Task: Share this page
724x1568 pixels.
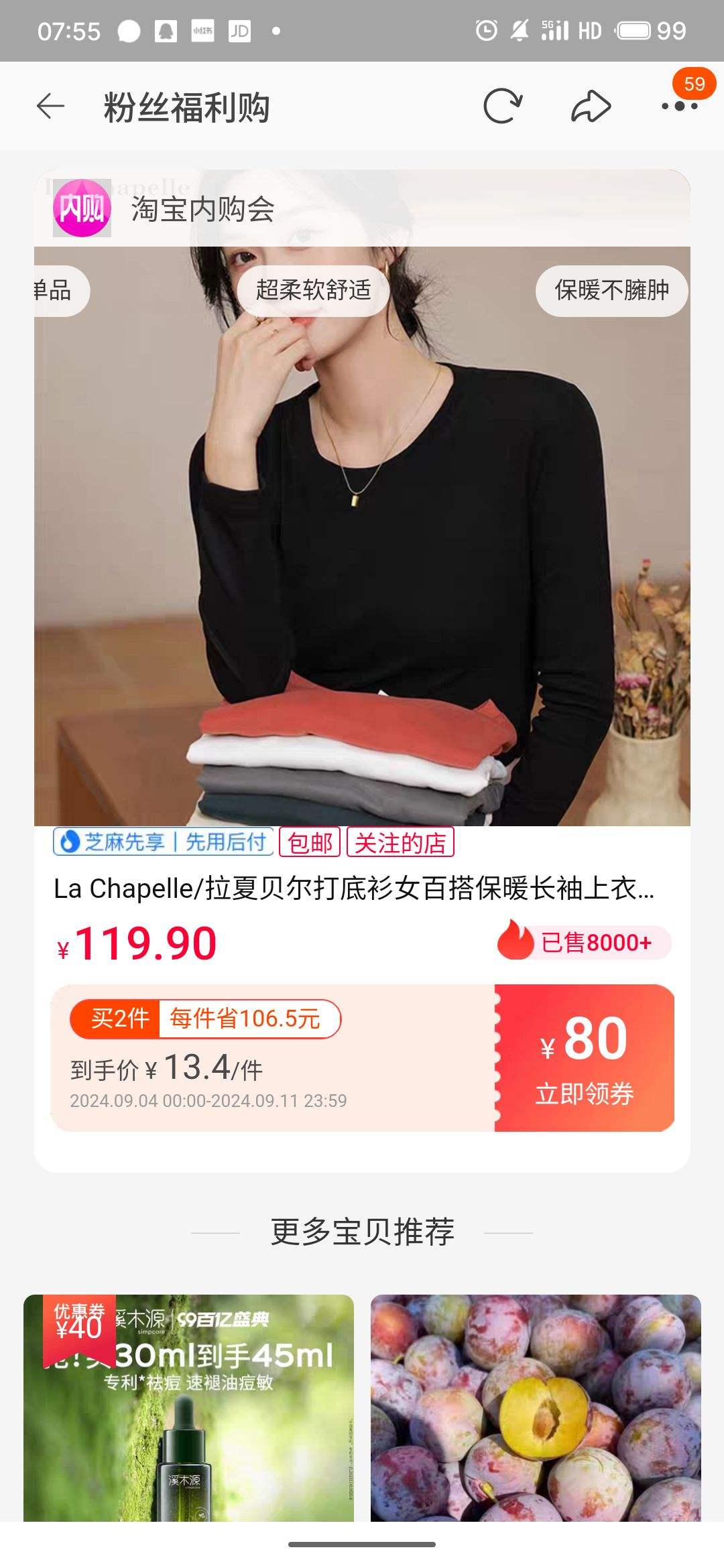Action: pyautogui.click(x=591, y=106)
